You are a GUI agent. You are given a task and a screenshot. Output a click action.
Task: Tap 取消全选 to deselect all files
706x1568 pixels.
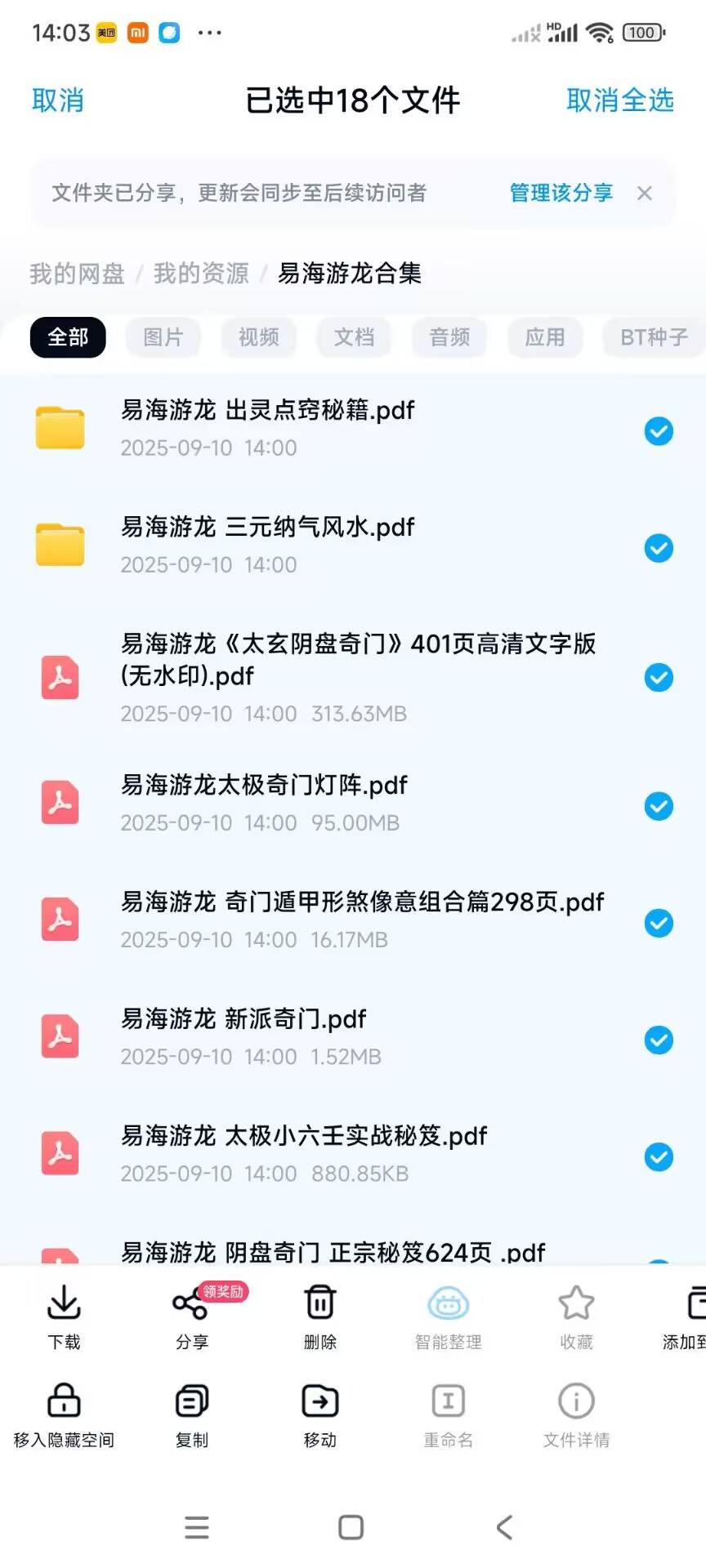pyautogui.click(x=619, y=100)
